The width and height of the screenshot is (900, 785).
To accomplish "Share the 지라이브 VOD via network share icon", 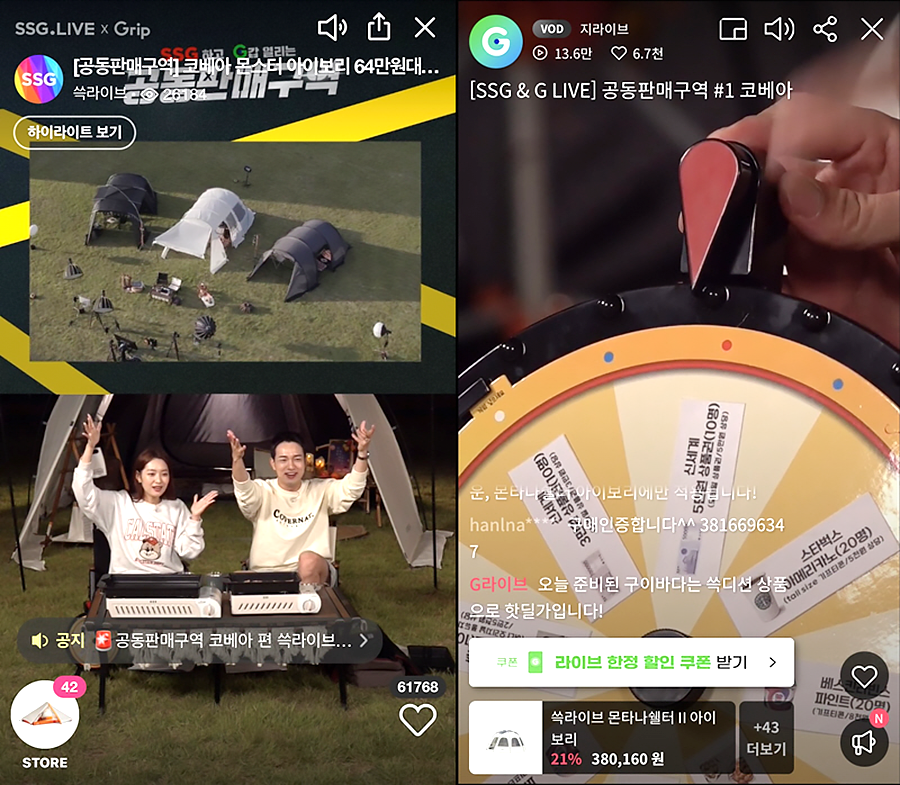I will click(x=825, y=29).
